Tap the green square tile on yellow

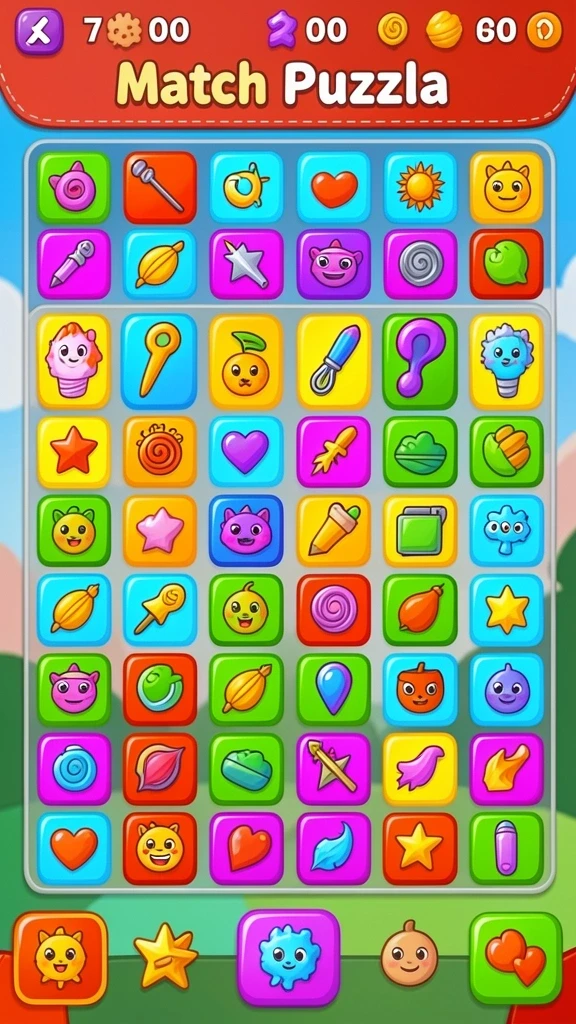(x=420, y=530)
